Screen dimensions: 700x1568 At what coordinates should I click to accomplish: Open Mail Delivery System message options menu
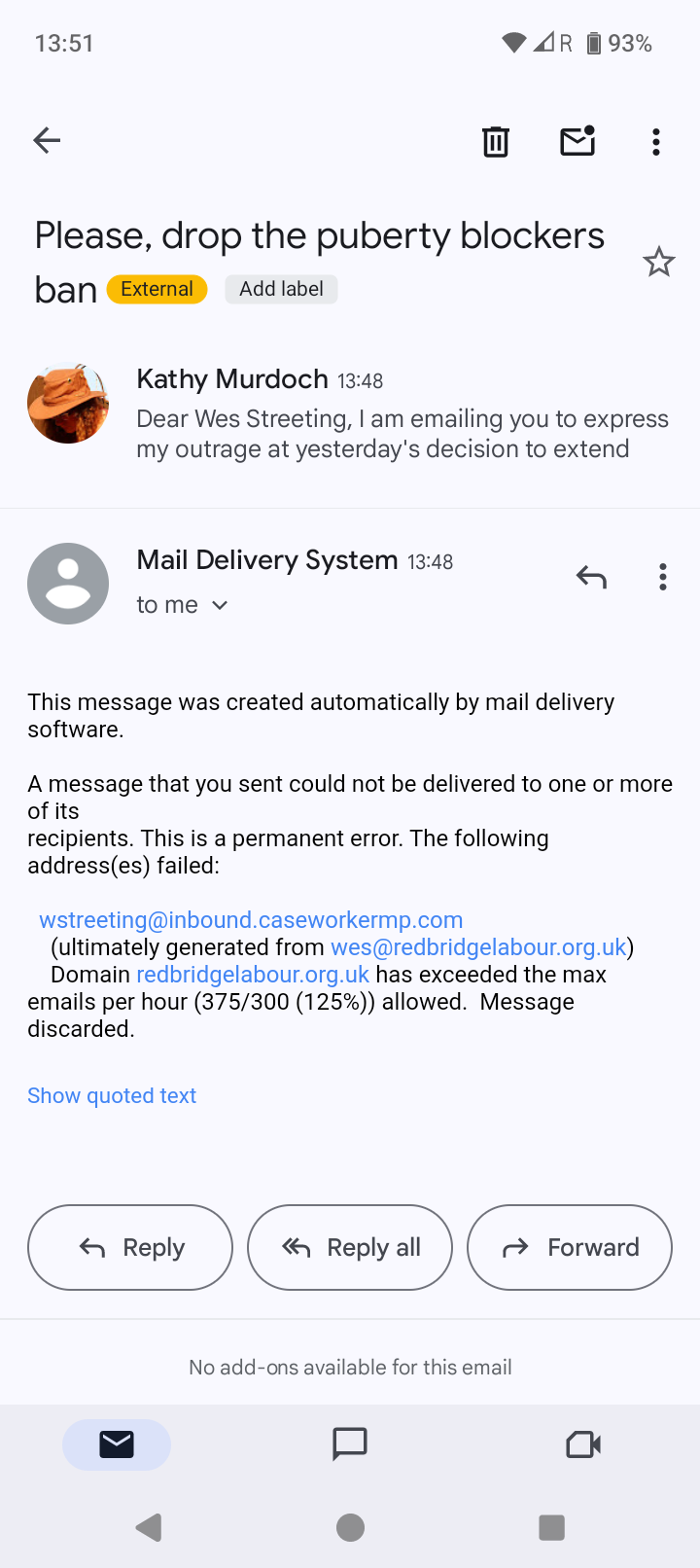click(x=663, y=577)
